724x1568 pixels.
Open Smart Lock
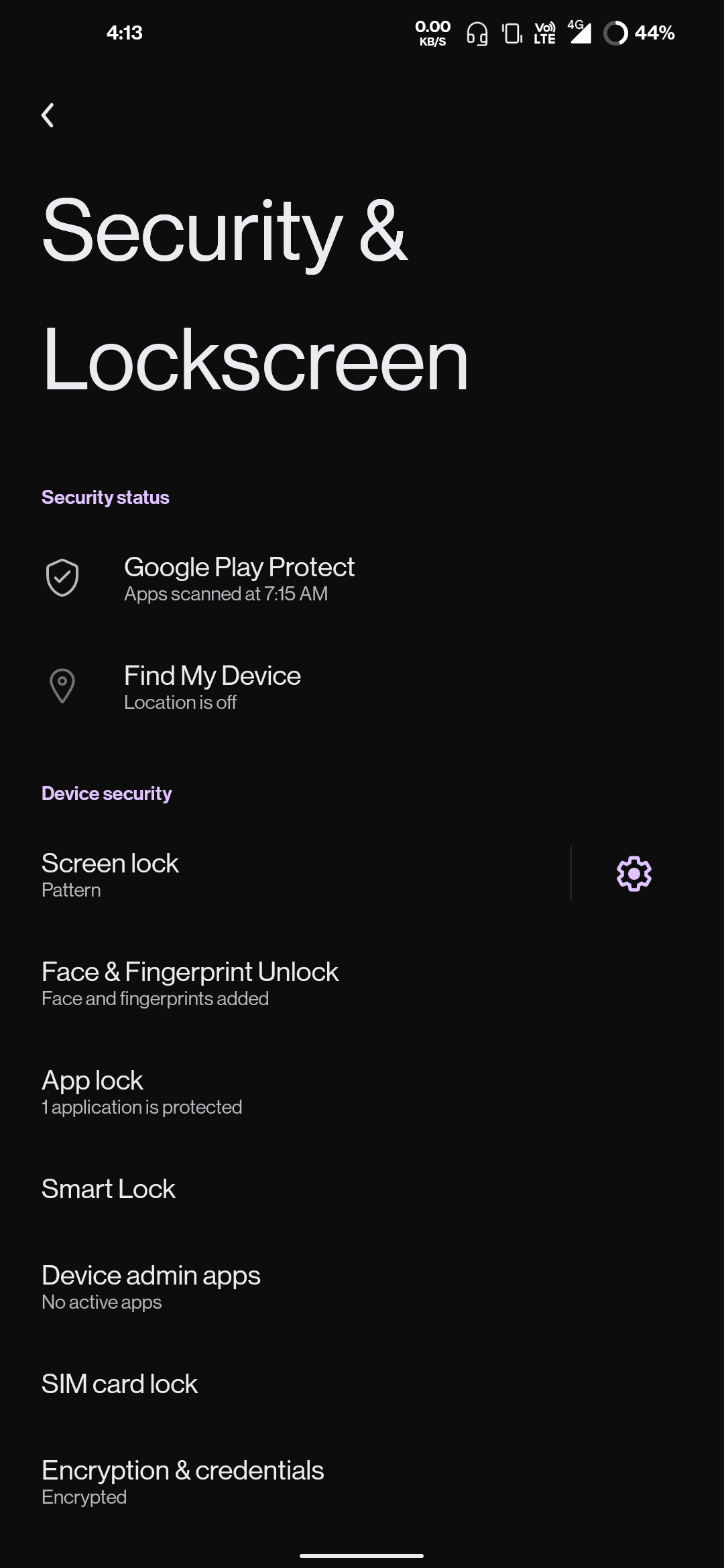(109, 1189)
